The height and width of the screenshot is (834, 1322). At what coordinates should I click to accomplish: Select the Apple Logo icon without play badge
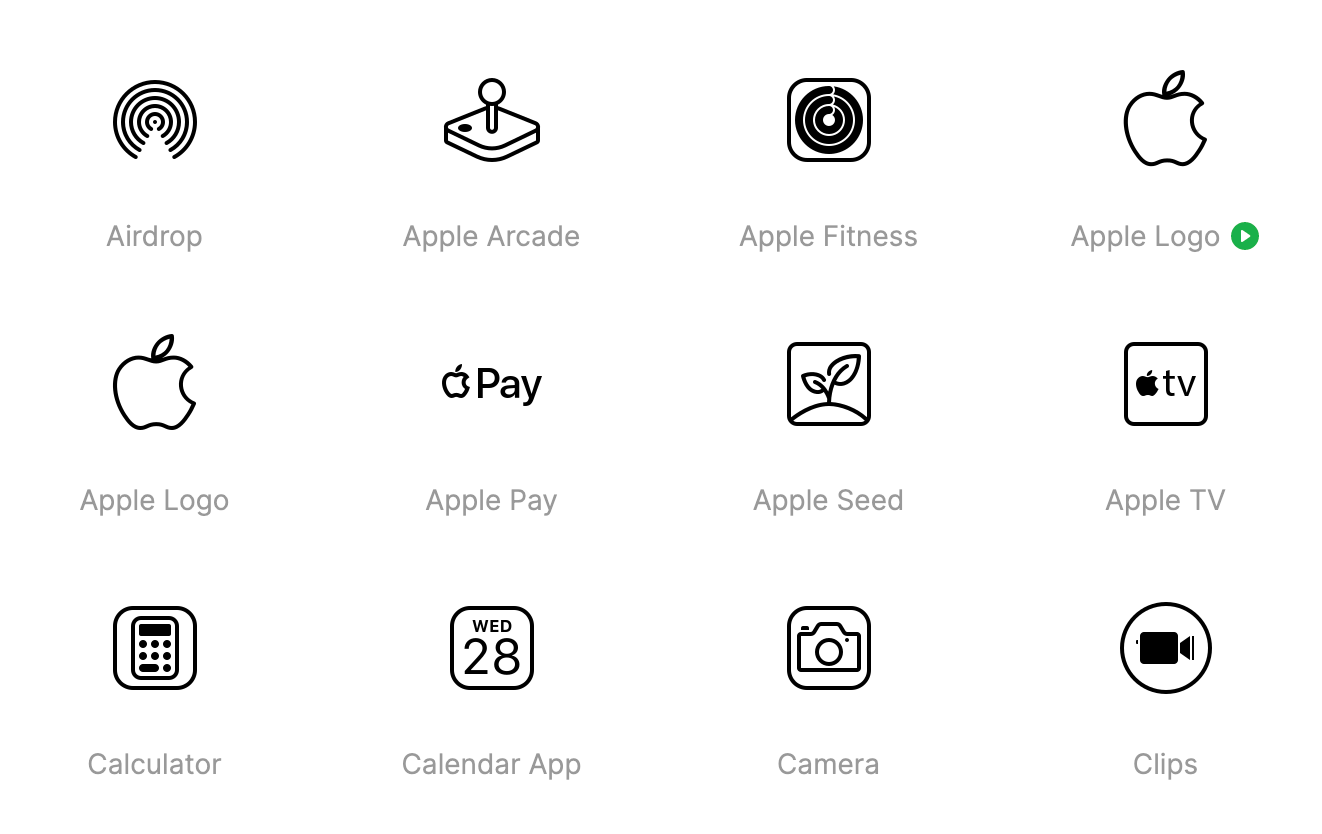pos(154,384)
